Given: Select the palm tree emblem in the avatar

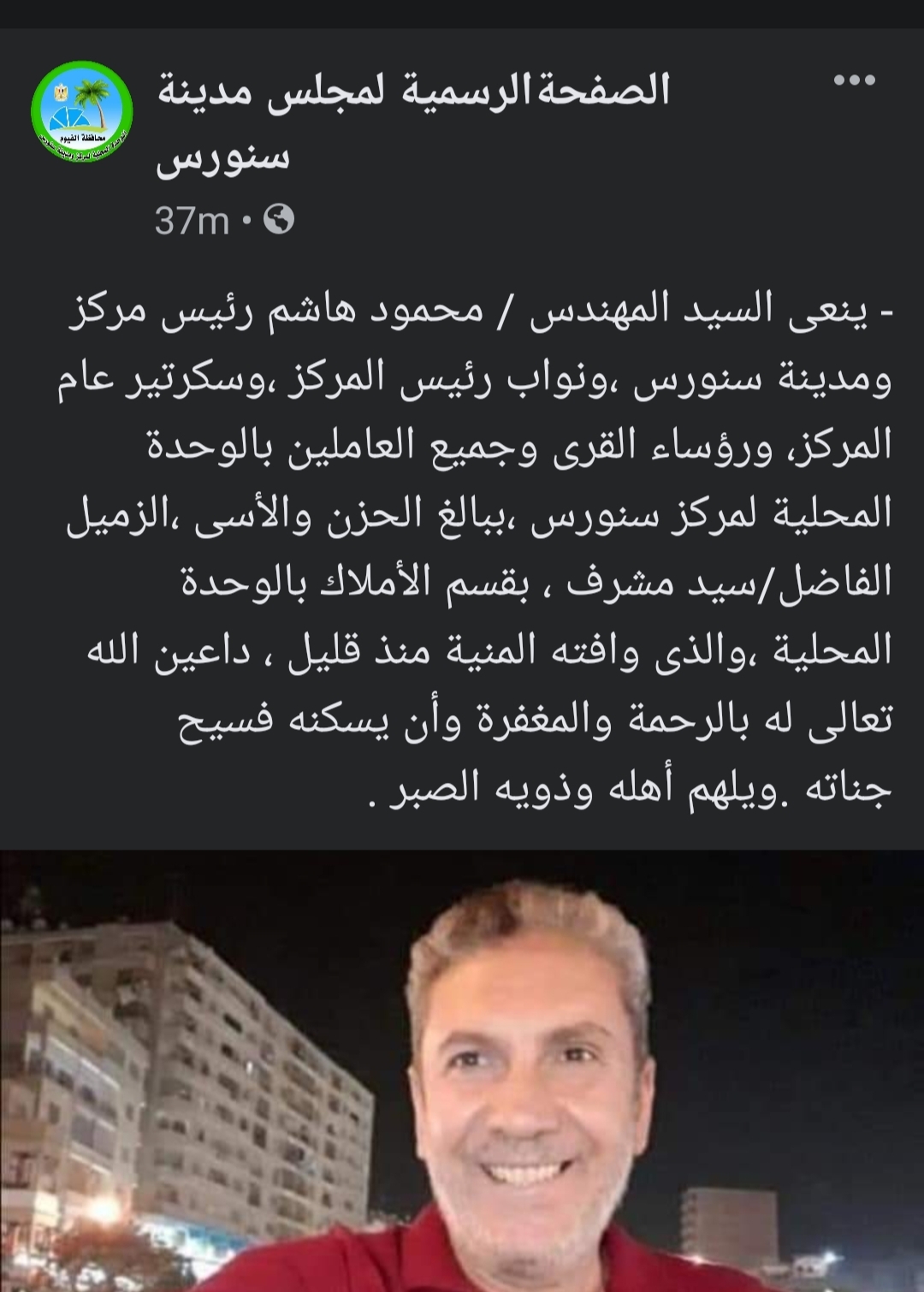Looking at the screenshot, I should click(92, 92).
